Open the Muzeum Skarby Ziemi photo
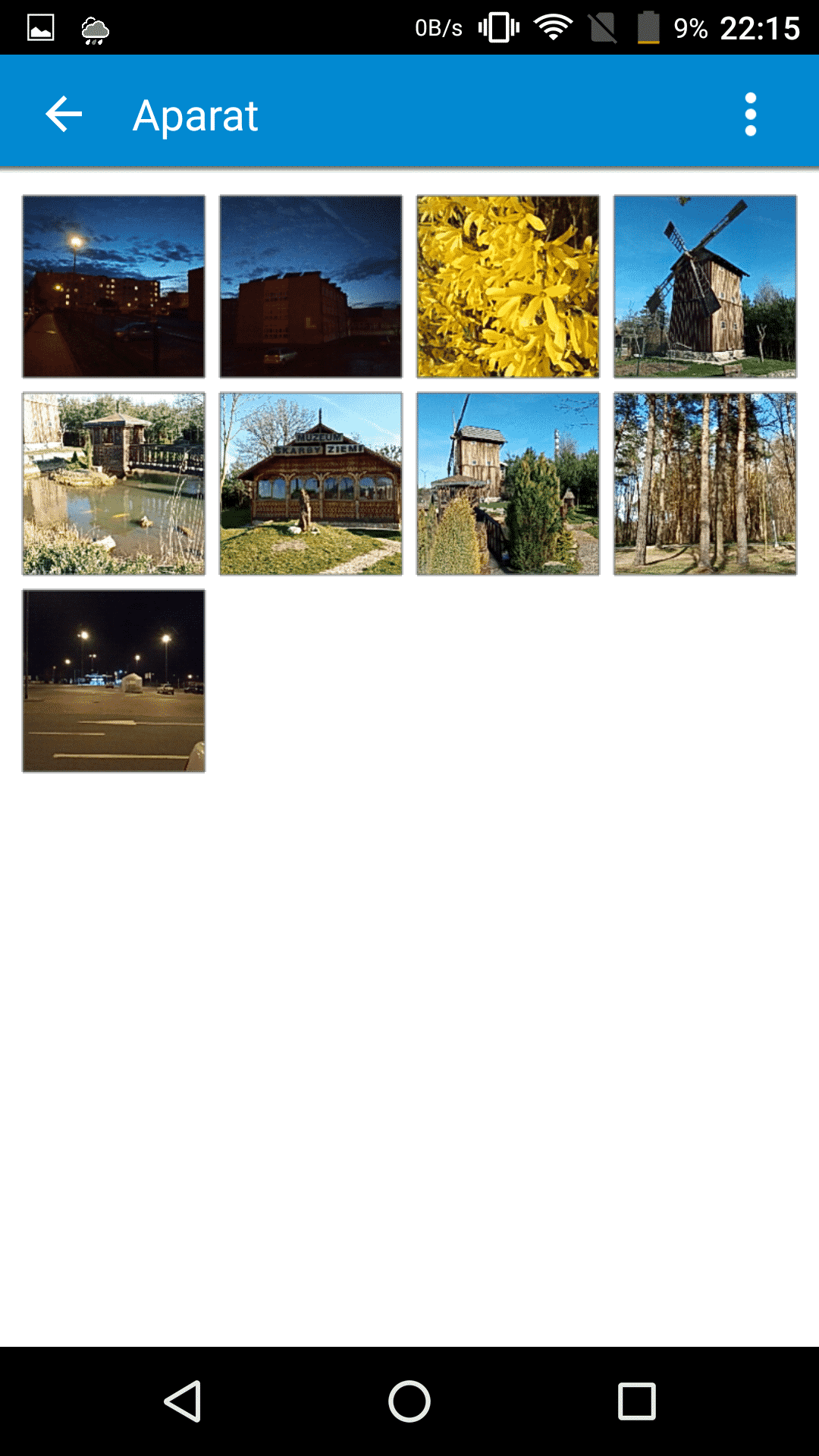The width and height of the screenshot is (819, 1456). (311, 484)
